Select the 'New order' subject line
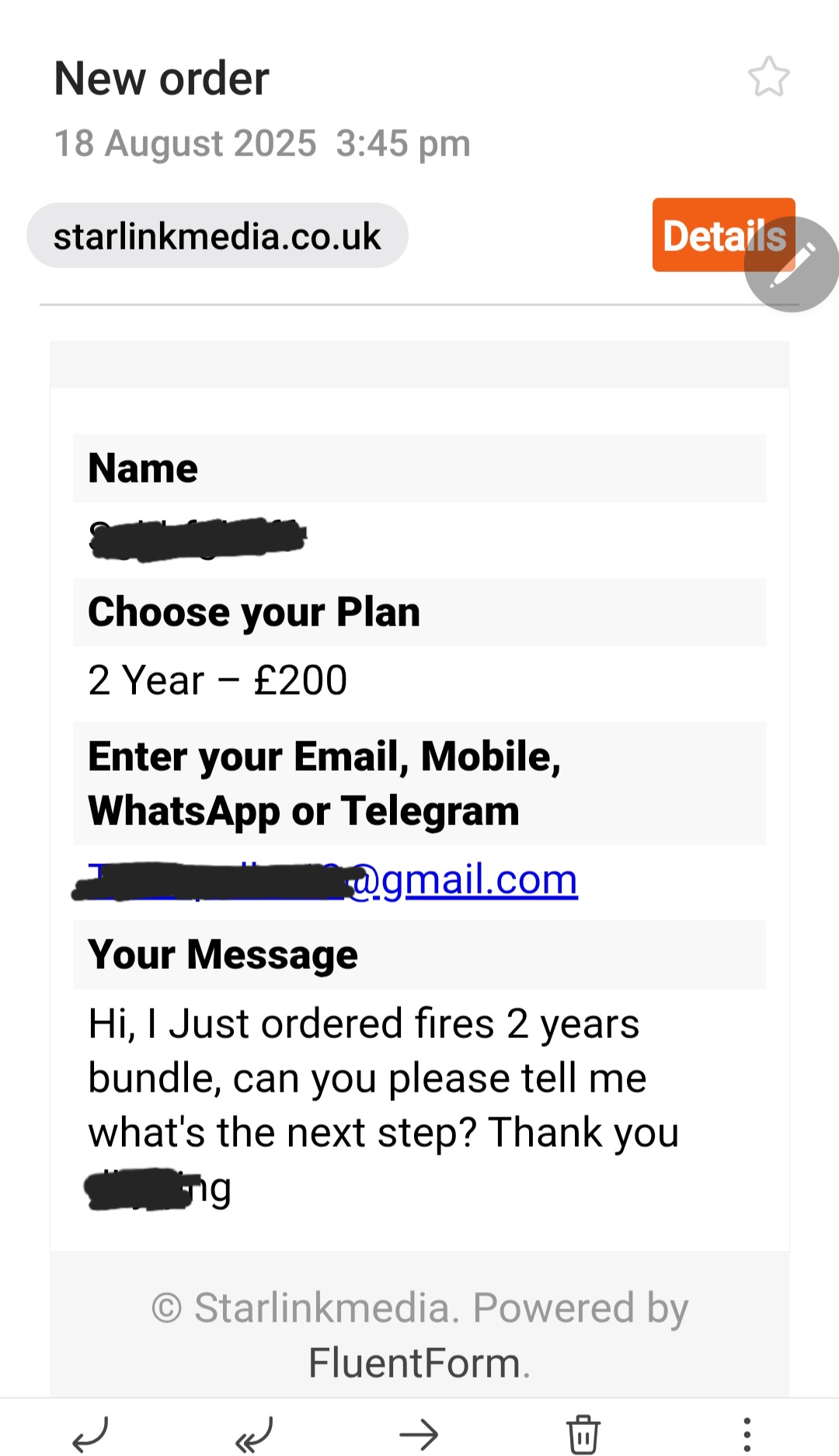839x1456 pixels. [x=162, y=77]
